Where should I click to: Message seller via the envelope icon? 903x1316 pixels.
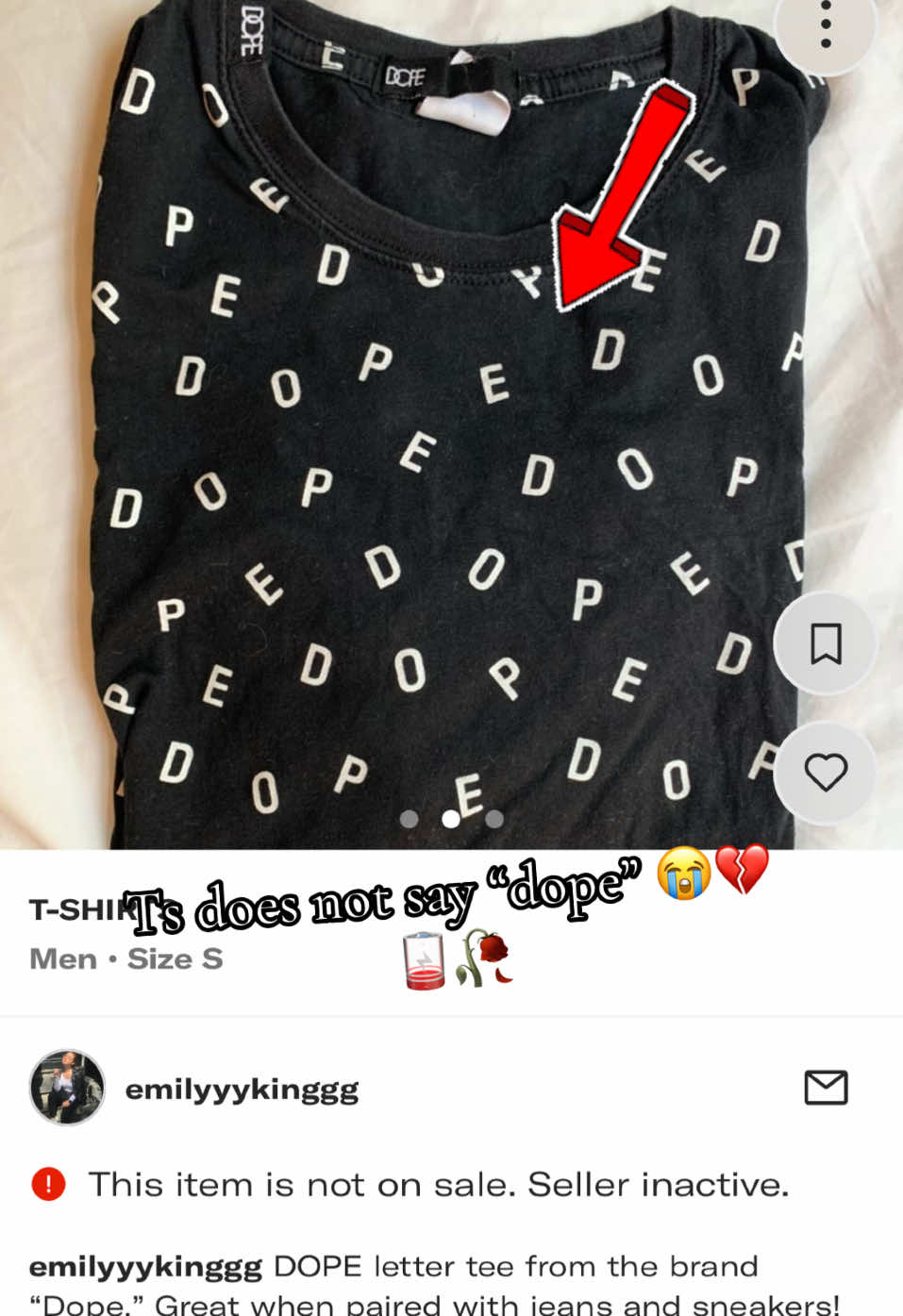pyautogui.click(x=826, y=1088)
